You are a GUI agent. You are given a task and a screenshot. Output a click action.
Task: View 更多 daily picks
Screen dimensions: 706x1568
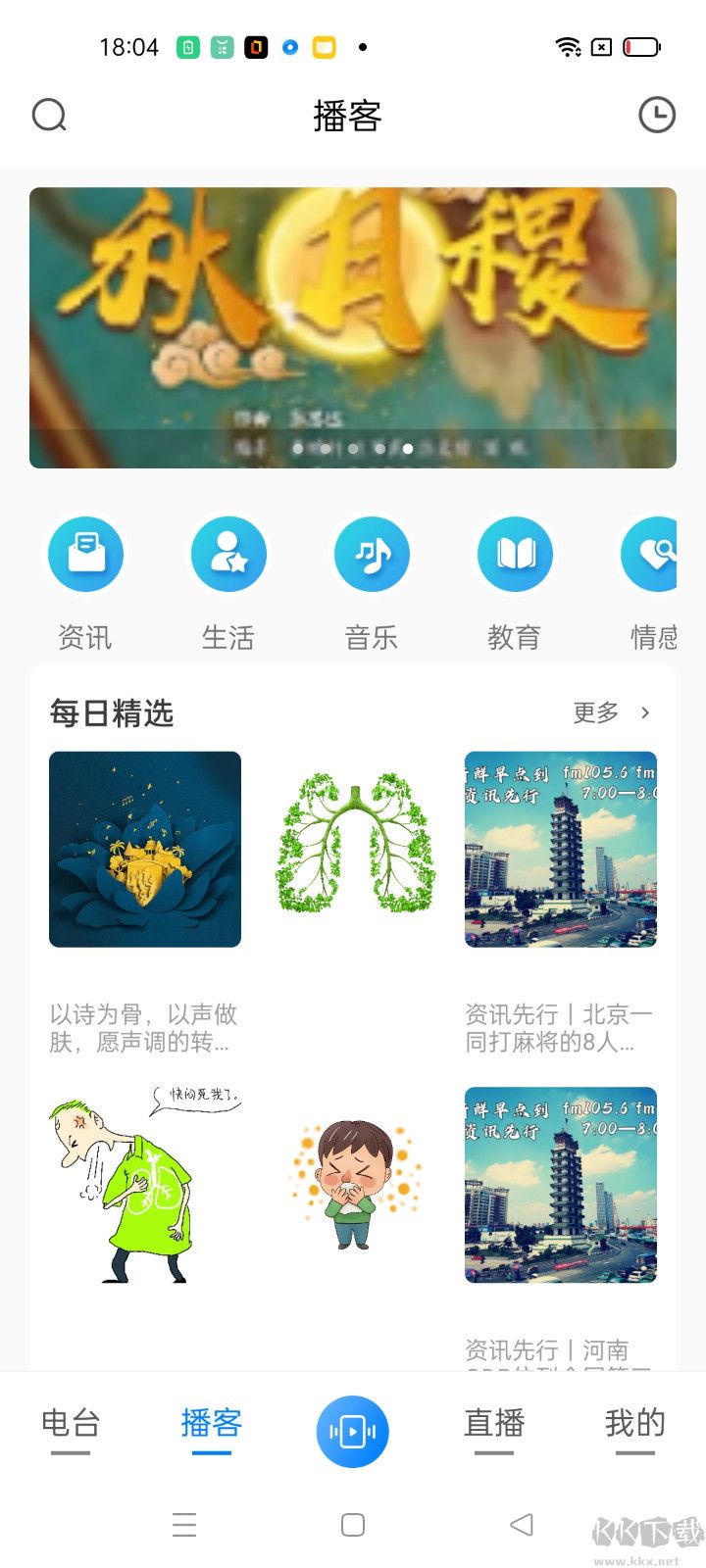point(611,712)
